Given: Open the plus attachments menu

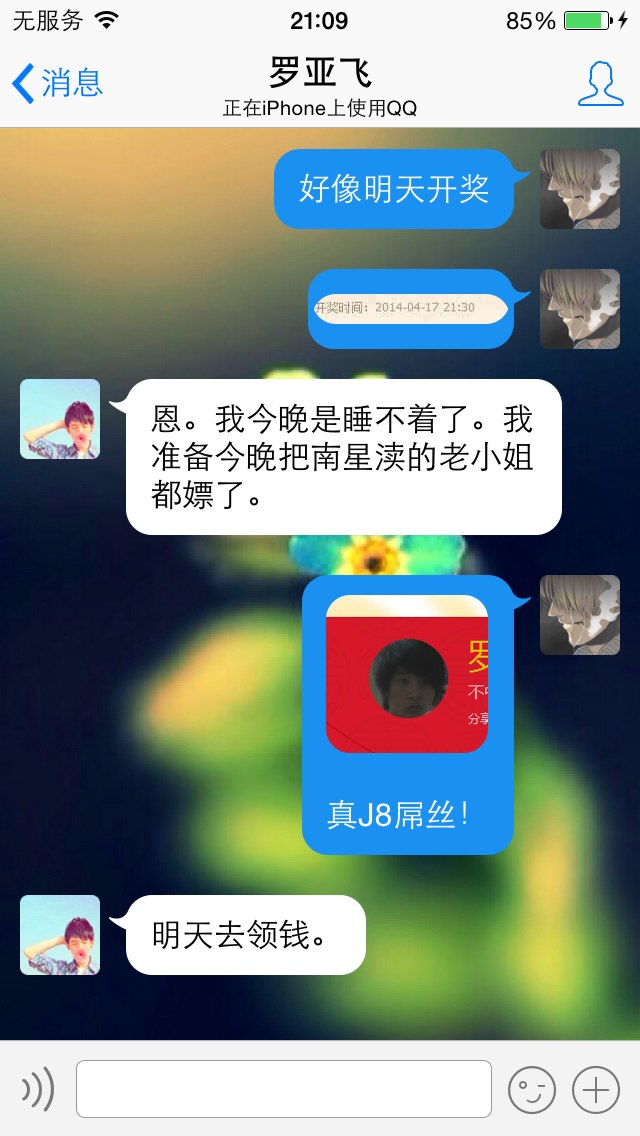Looking at the screenshot, I should pos(596,1089).
